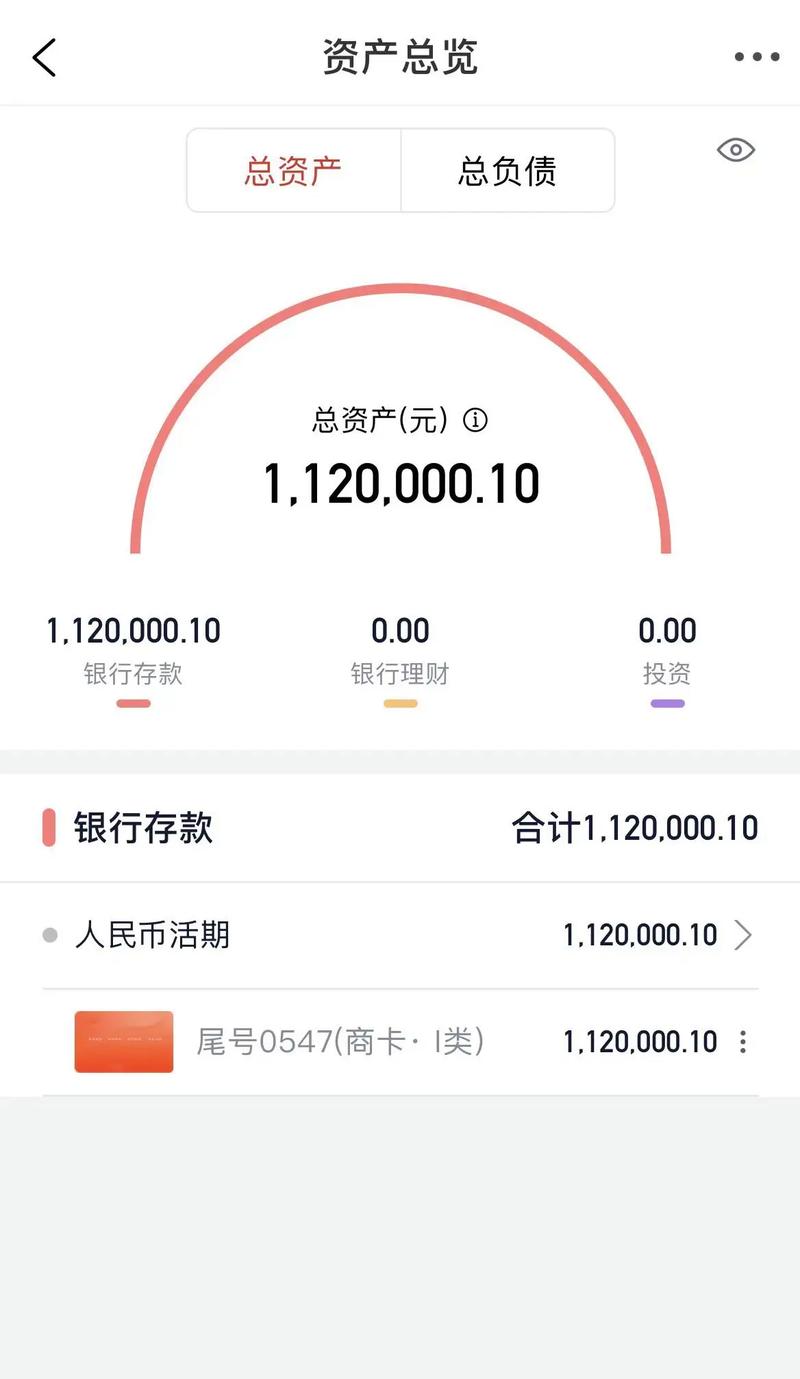Tap the red 银行存款 section marker
800x1379 pixels.
click(49, 828)
